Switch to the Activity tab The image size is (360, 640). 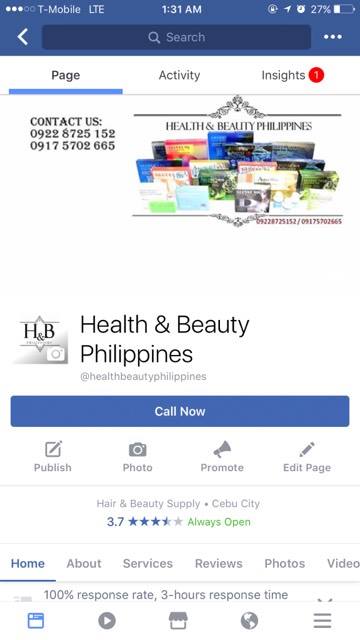(179, 75)
